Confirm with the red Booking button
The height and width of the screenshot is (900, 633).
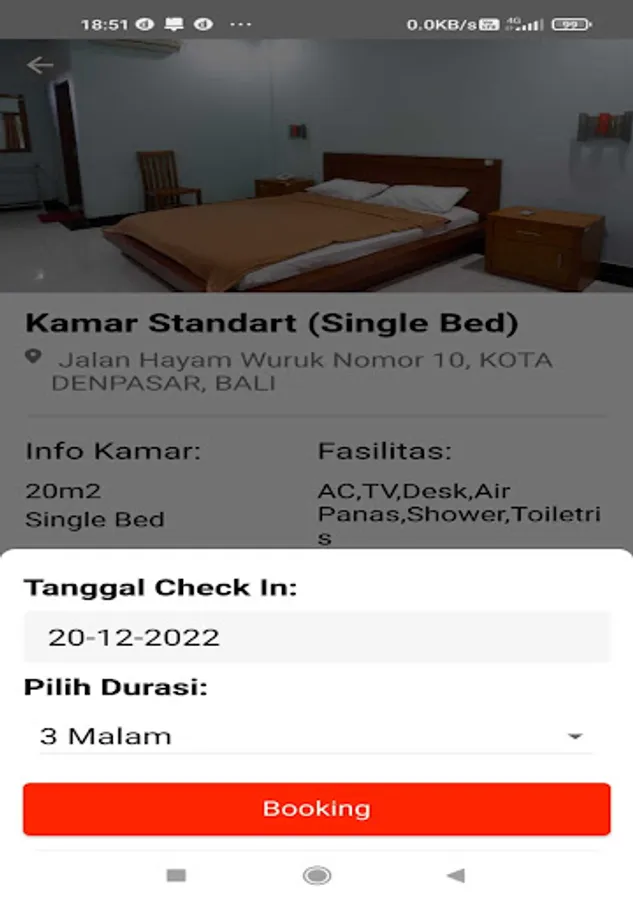(316, 809)
